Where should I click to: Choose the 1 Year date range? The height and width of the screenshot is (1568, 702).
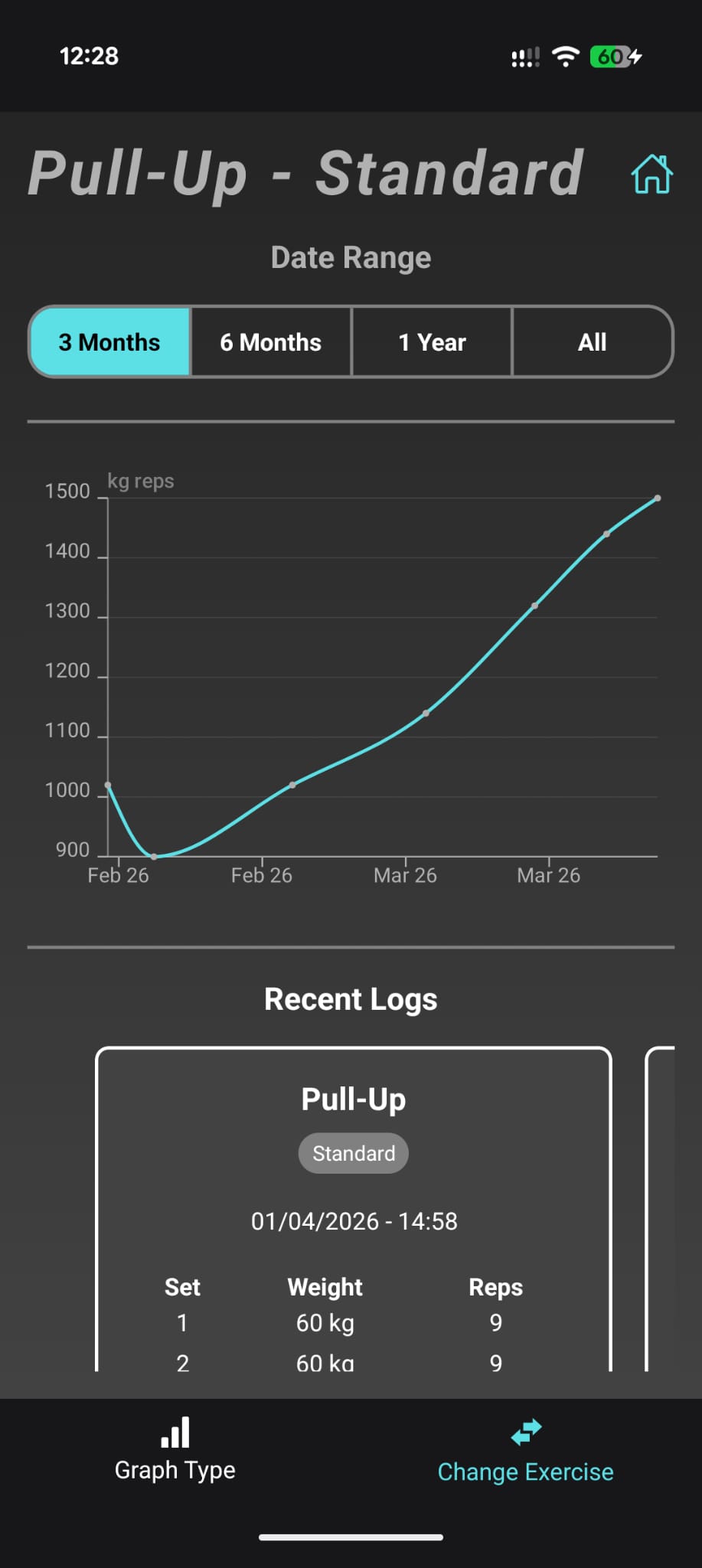click(x=431, y=342)
